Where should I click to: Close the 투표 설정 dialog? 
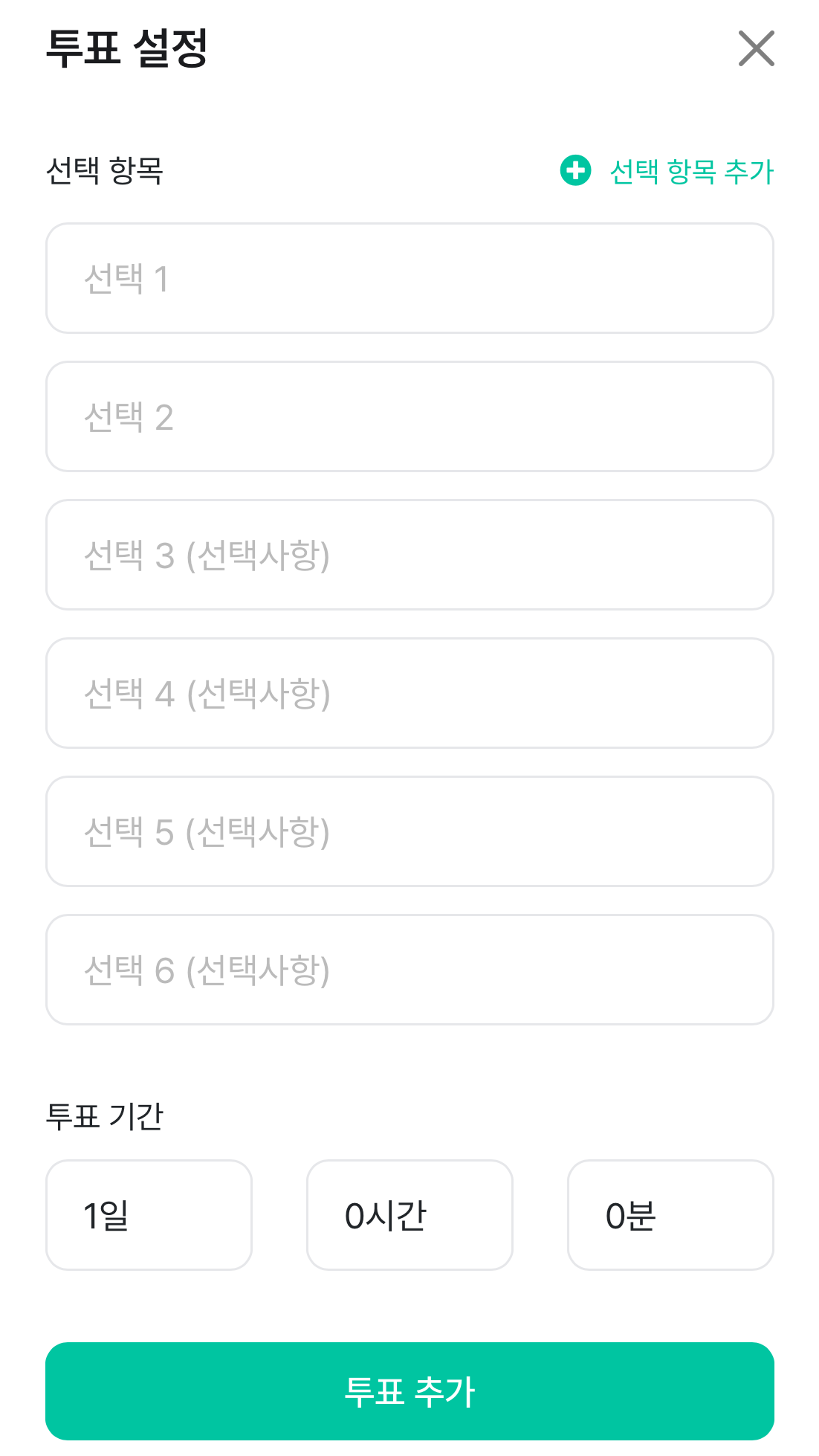click(757, 48)
